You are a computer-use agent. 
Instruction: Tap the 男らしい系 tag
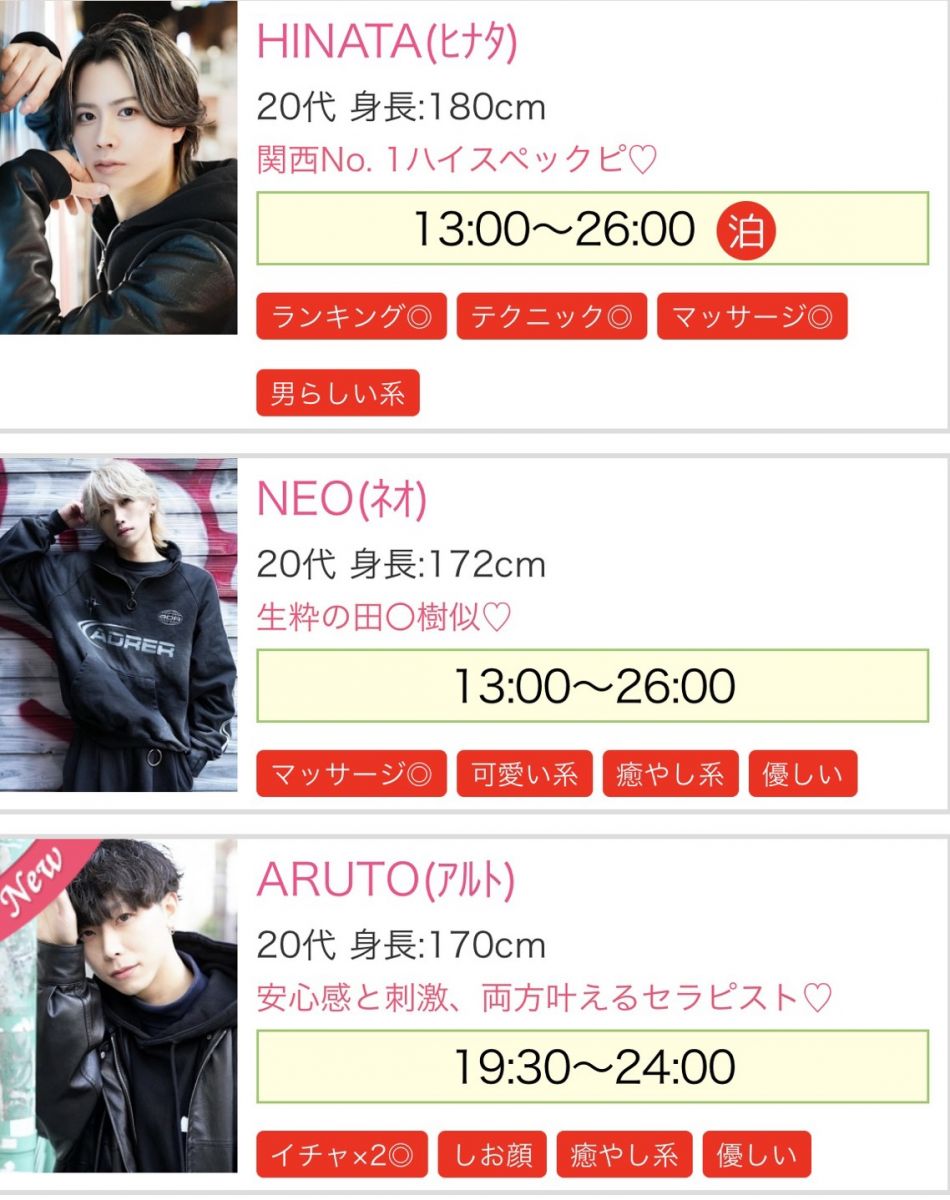coord(338,393)
